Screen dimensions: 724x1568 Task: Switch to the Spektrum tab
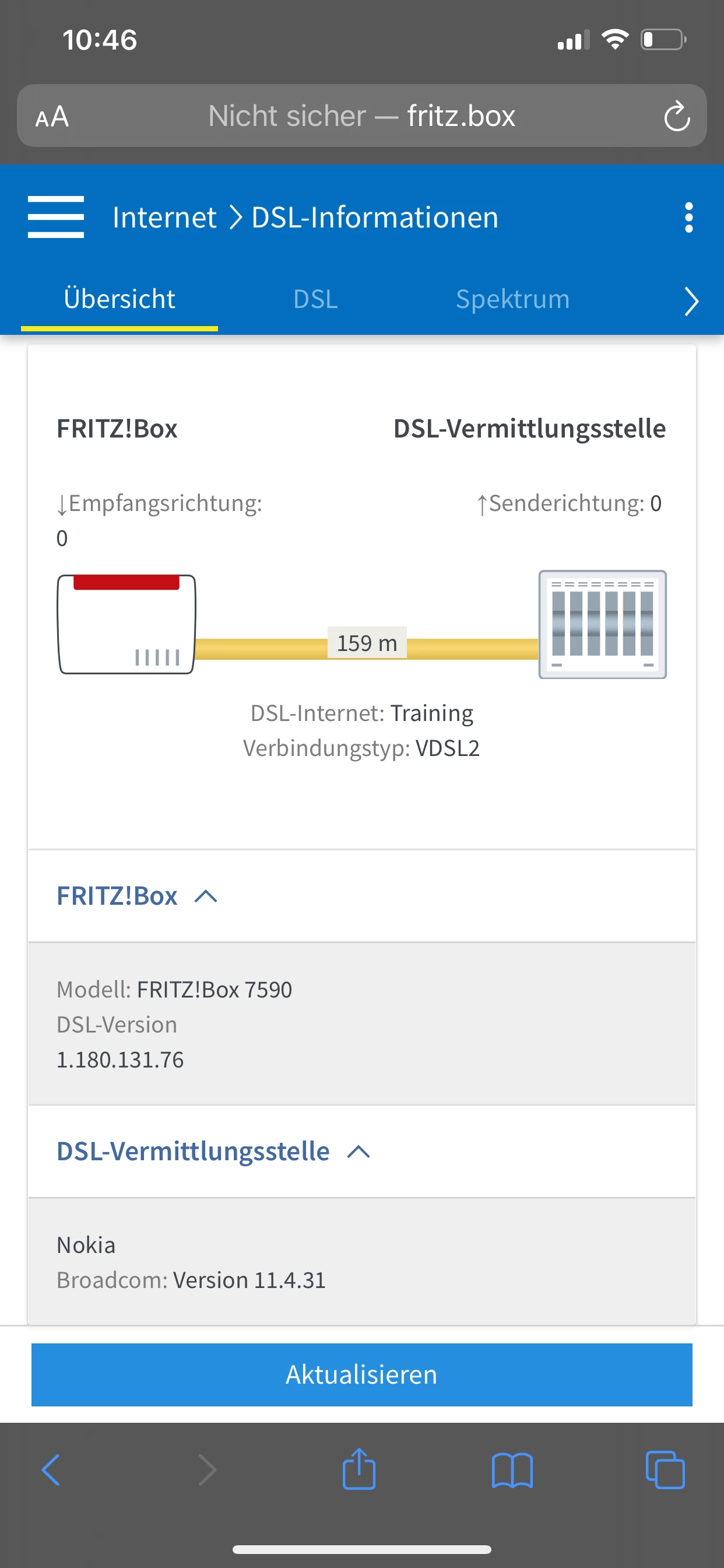(512, 299)
